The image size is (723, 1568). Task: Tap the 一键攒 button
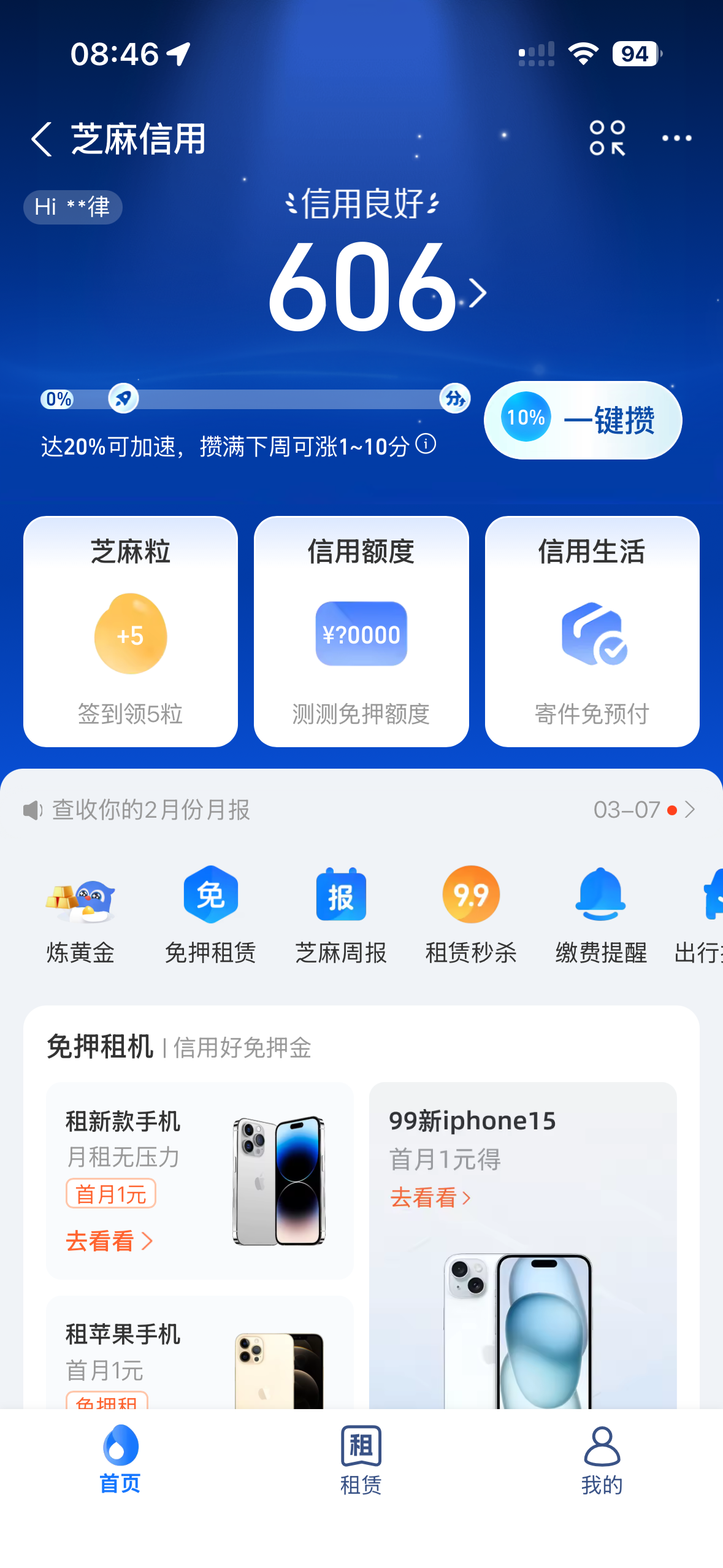pyautogui.click(x=583, y=420)
